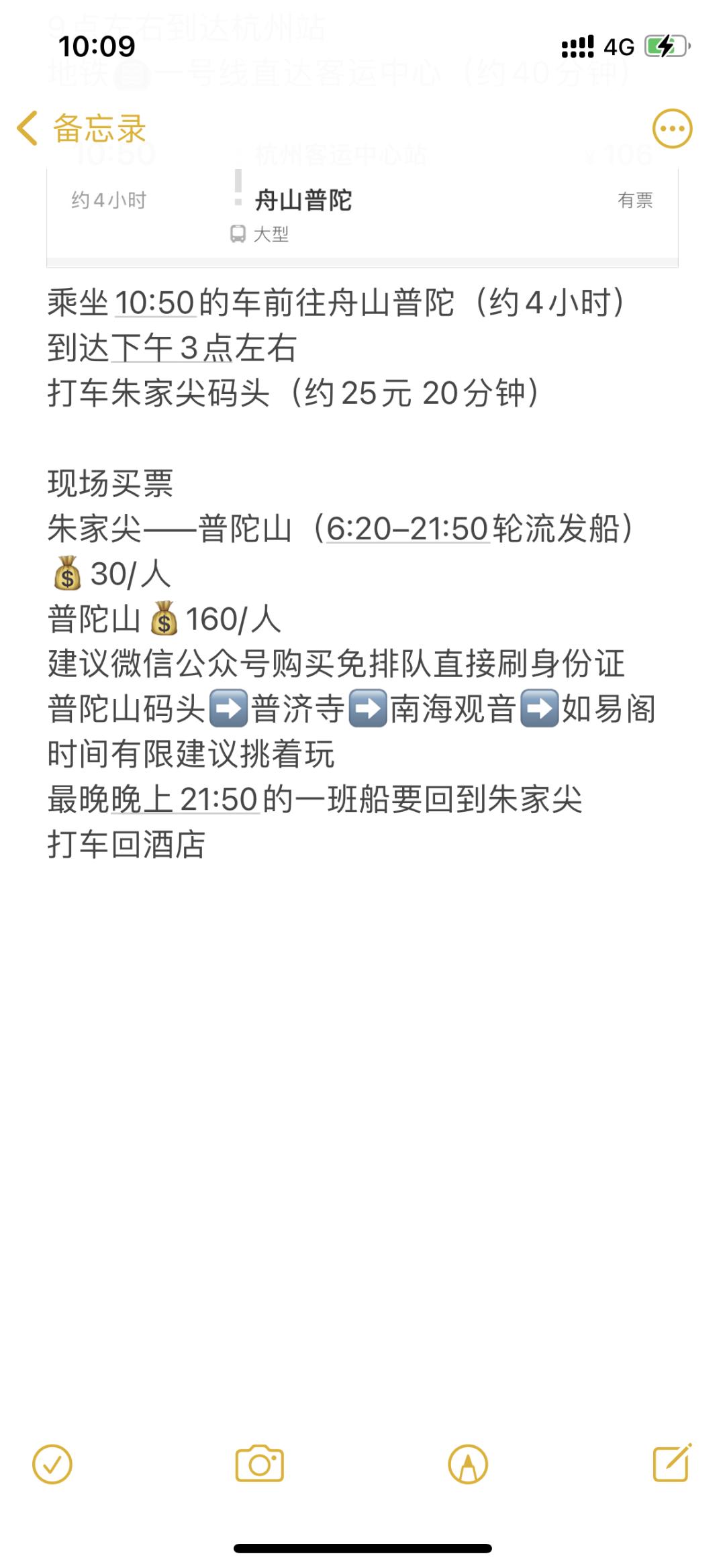Viewport: 725px width, 1568px height.
Task: Add a checklist to the note
Action: point(52,1463)
